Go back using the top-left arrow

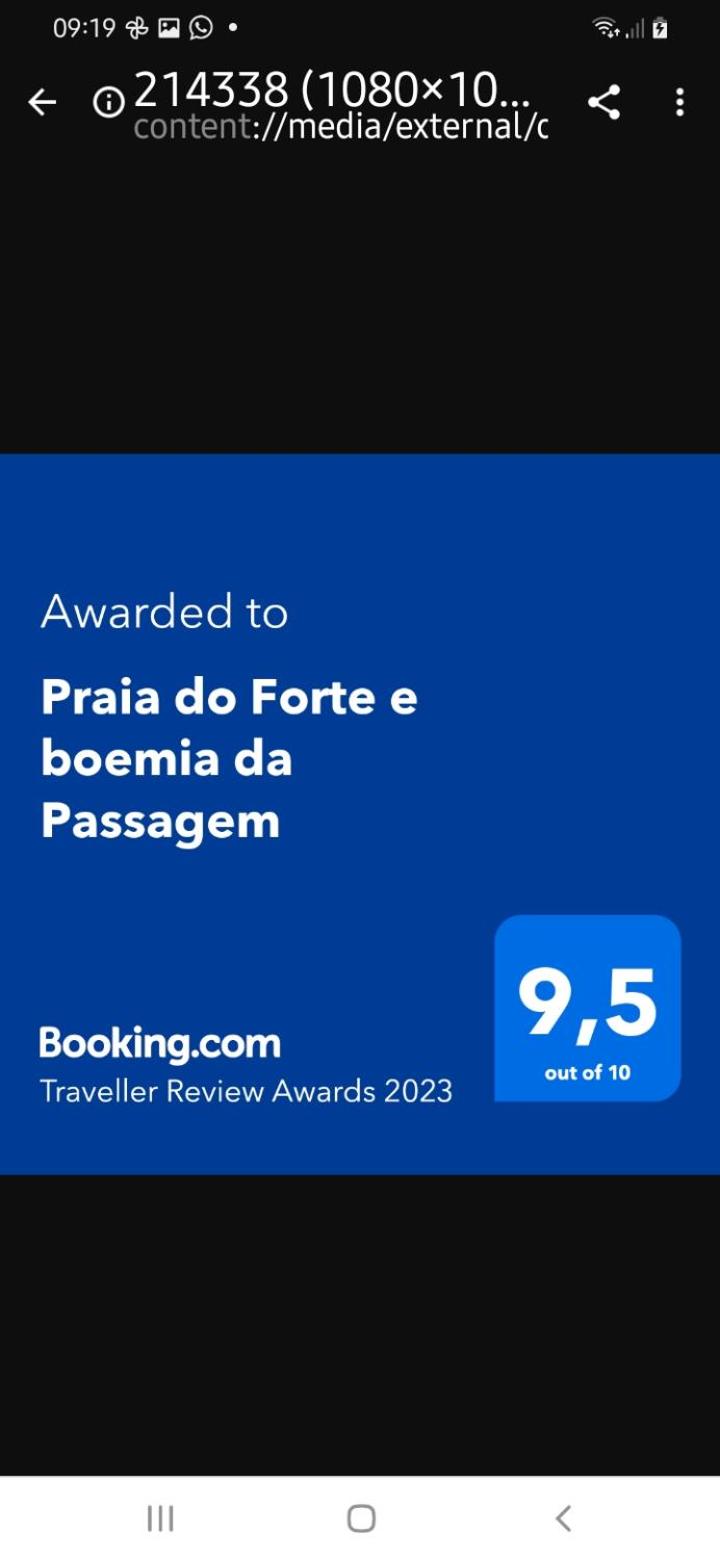click(42, 102)
